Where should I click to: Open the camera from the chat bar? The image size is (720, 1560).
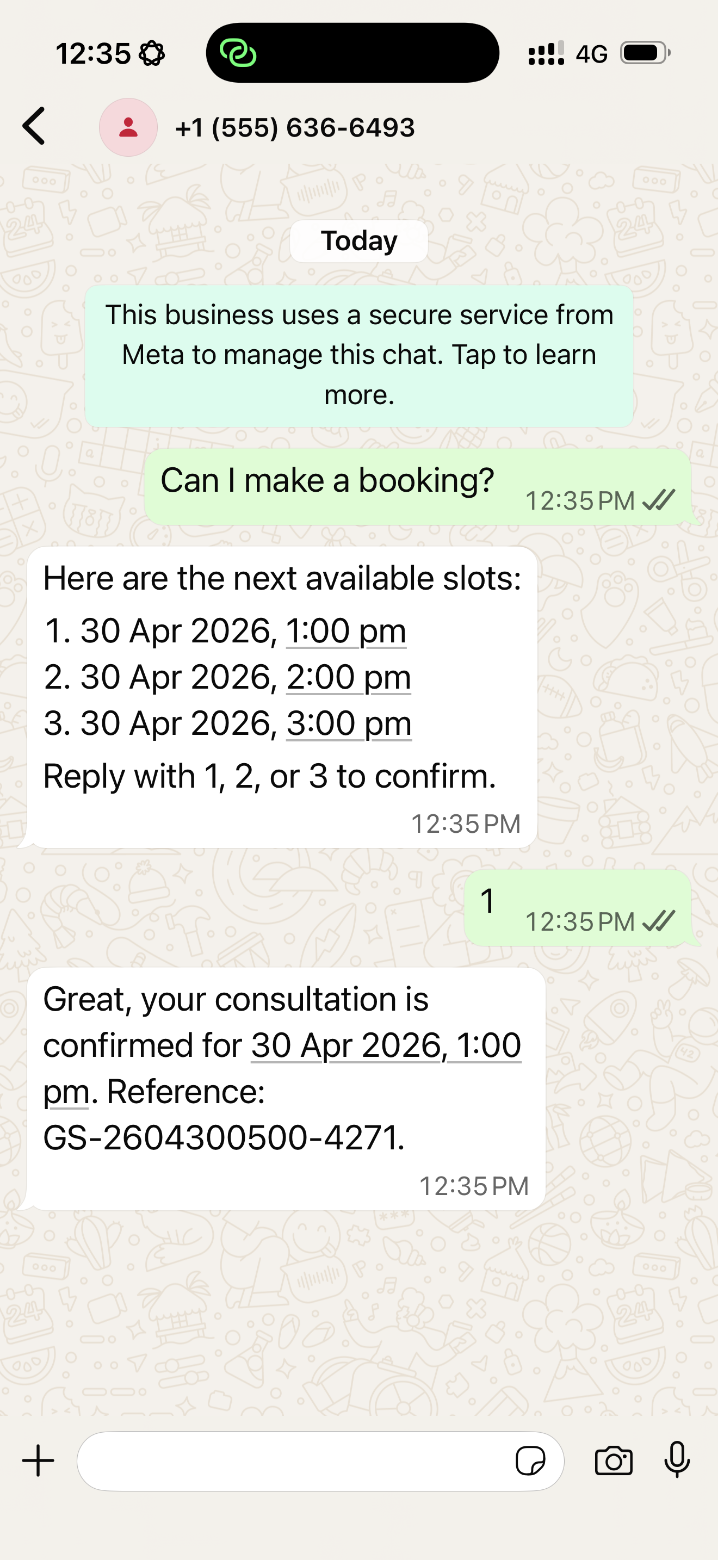(x=613, y=1460)
